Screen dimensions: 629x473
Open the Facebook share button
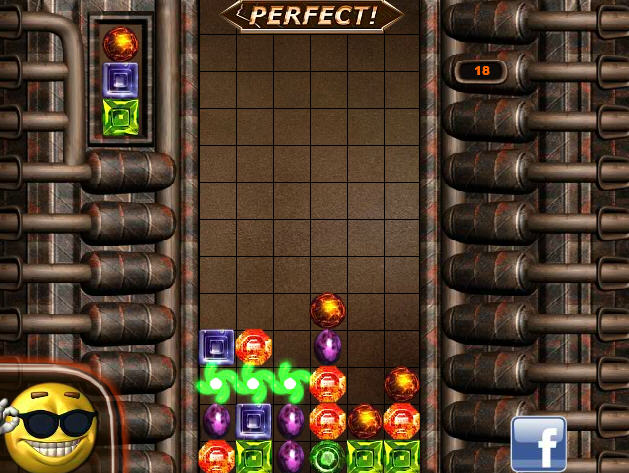pos(538,444)
